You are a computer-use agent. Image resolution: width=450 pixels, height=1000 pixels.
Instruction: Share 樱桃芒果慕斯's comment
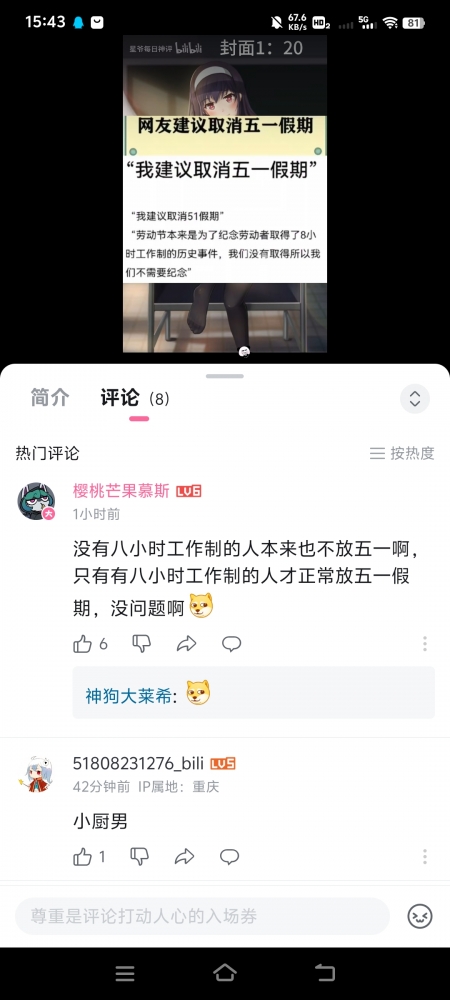coord(186,644)
